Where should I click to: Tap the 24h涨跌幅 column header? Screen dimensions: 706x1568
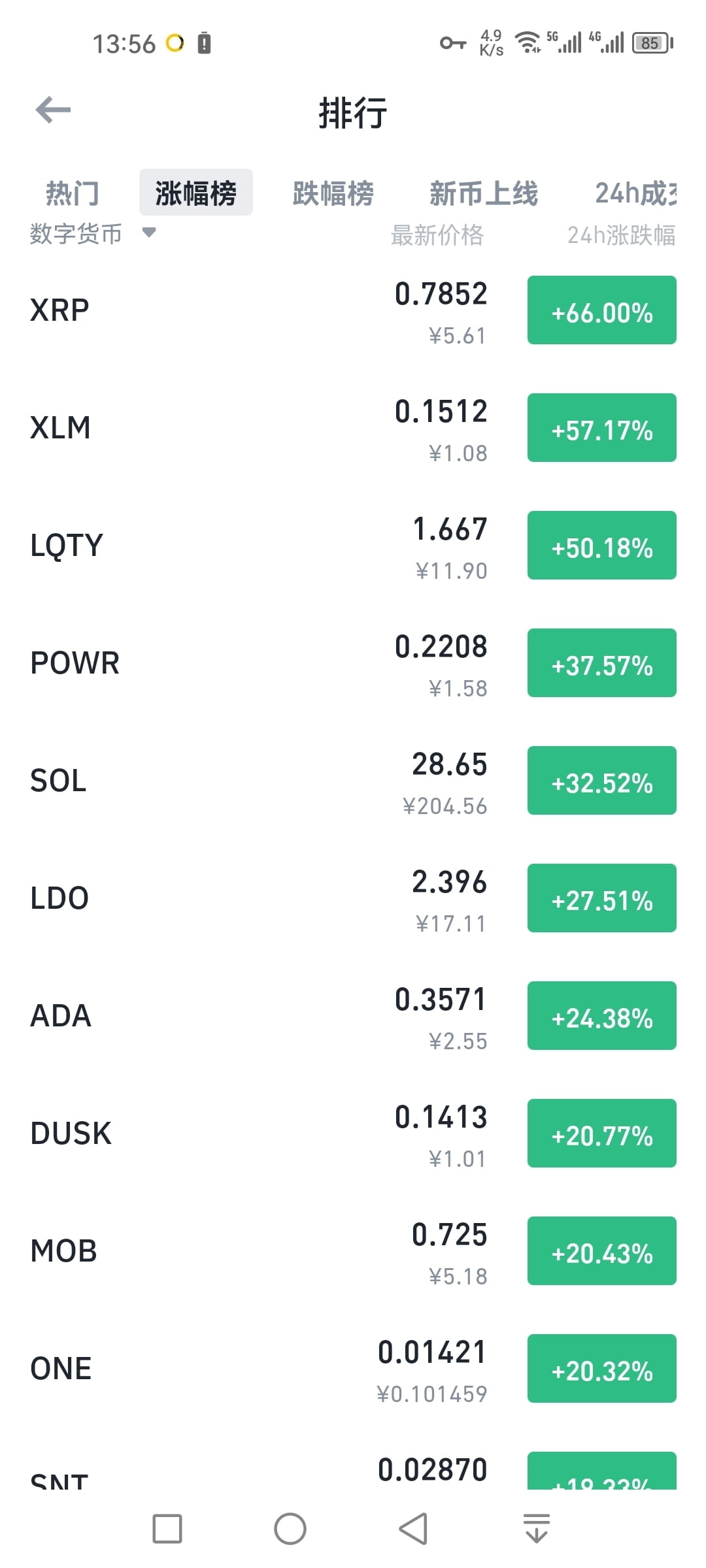coord(621,235)
